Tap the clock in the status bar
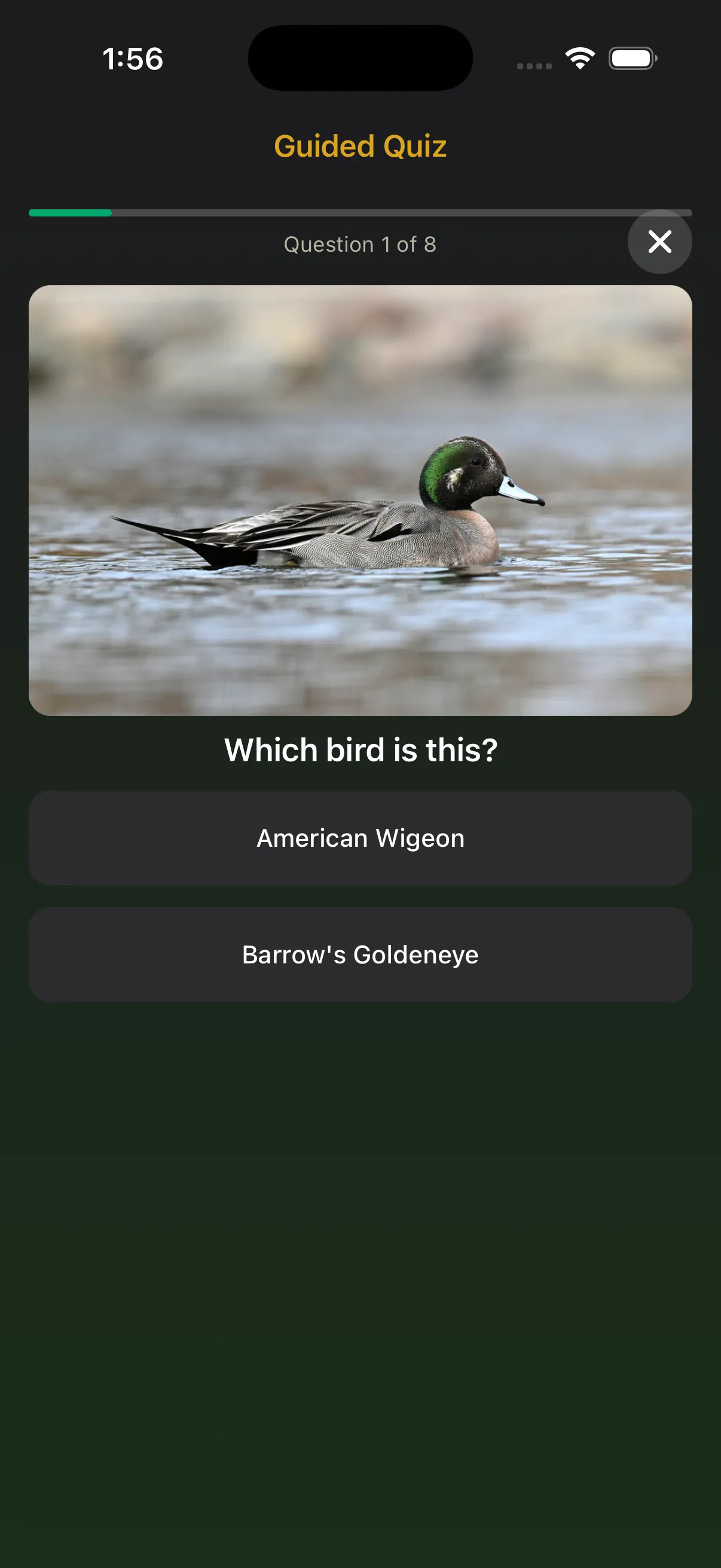Image resolution: width=721 pixels, height=1568 pixels. coord(133,59)
